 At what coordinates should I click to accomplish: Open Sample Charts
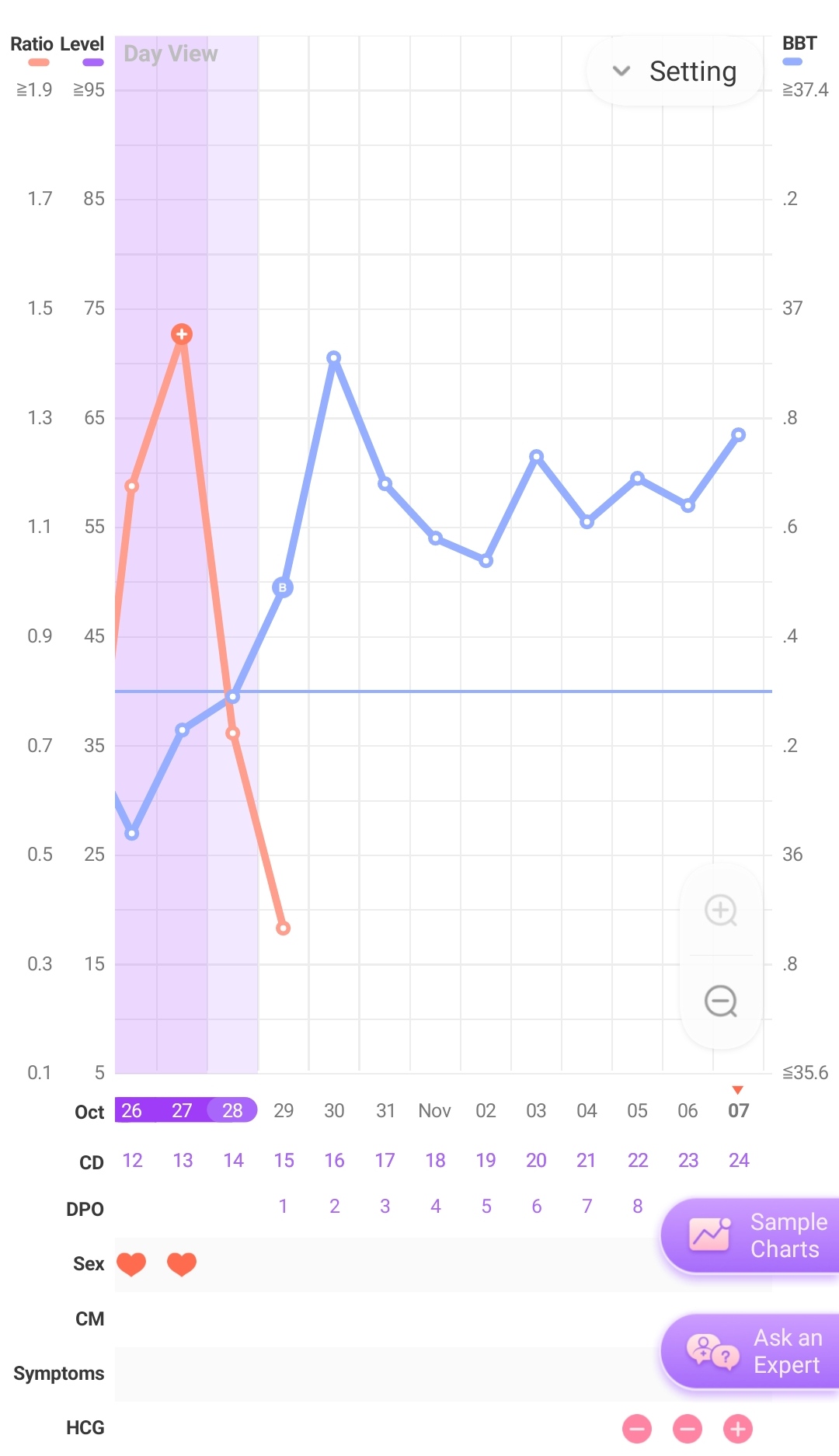click(x=750, y=1235)
